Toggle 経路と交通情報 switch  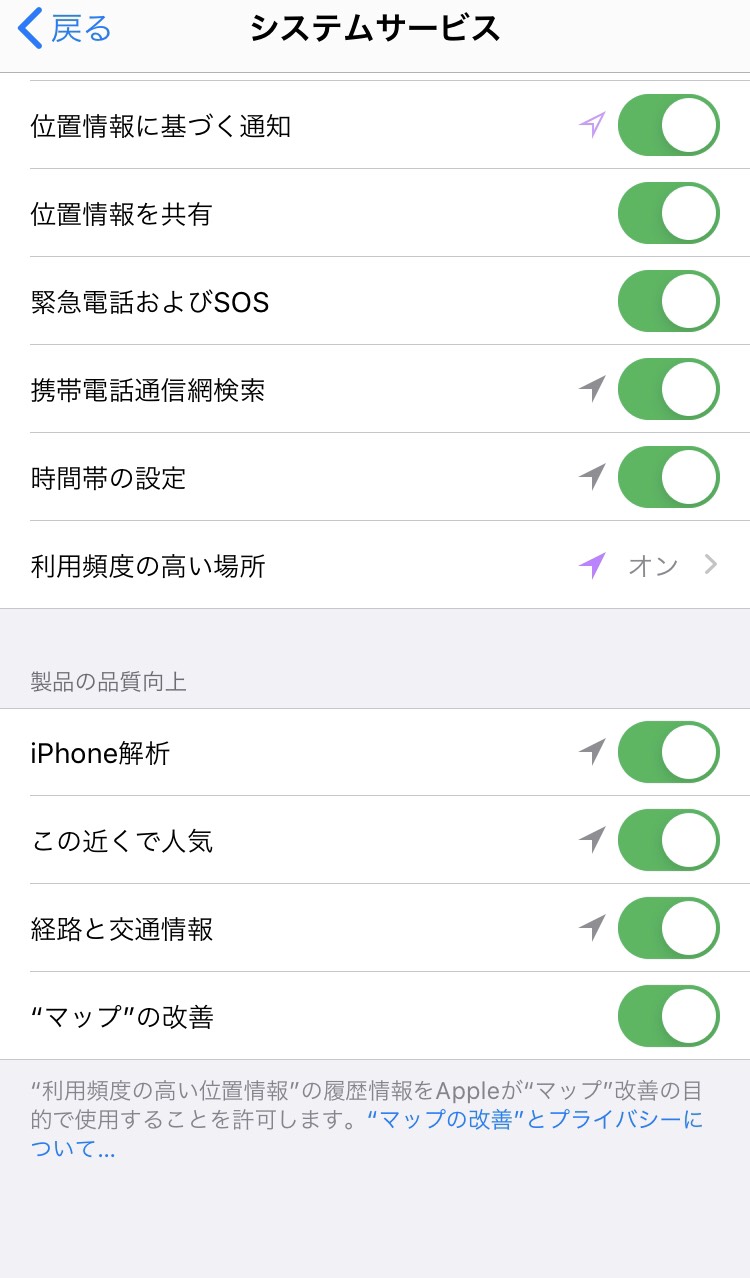[x=668, y=928]
